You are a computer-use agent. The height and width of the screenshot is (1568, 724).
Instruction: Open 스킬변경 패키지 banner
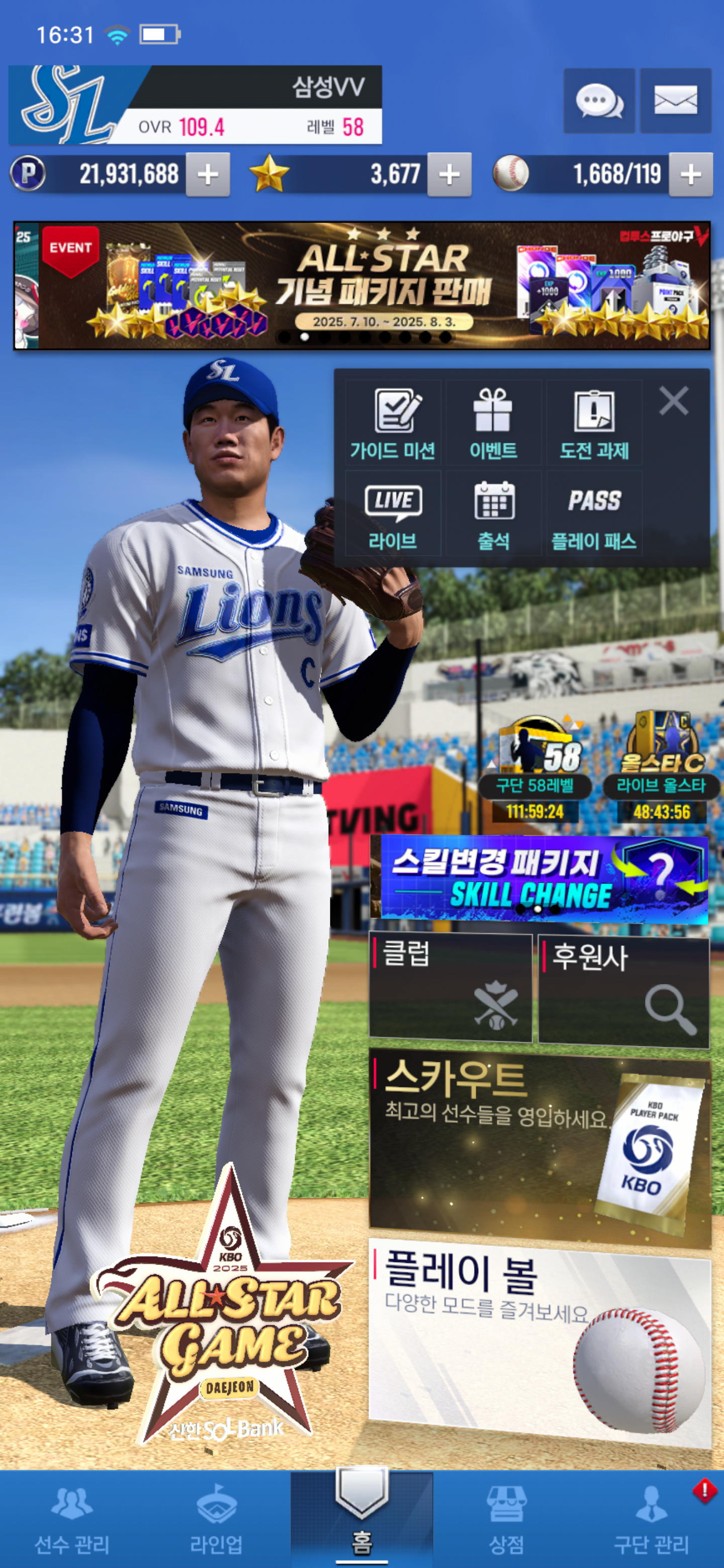pos(539,879)
